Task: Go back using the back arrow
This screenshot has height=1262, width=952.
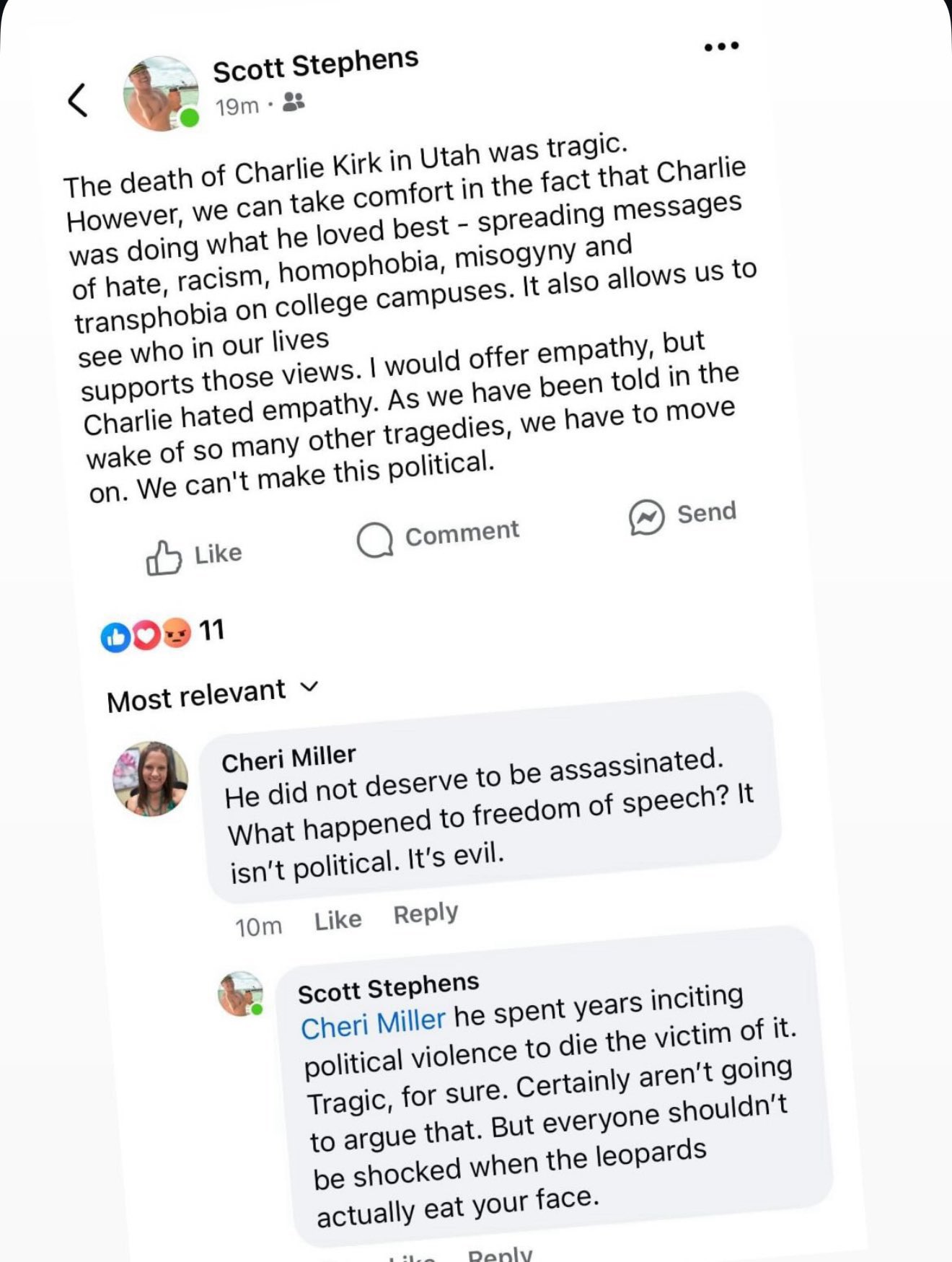Action: click(78, 100)
